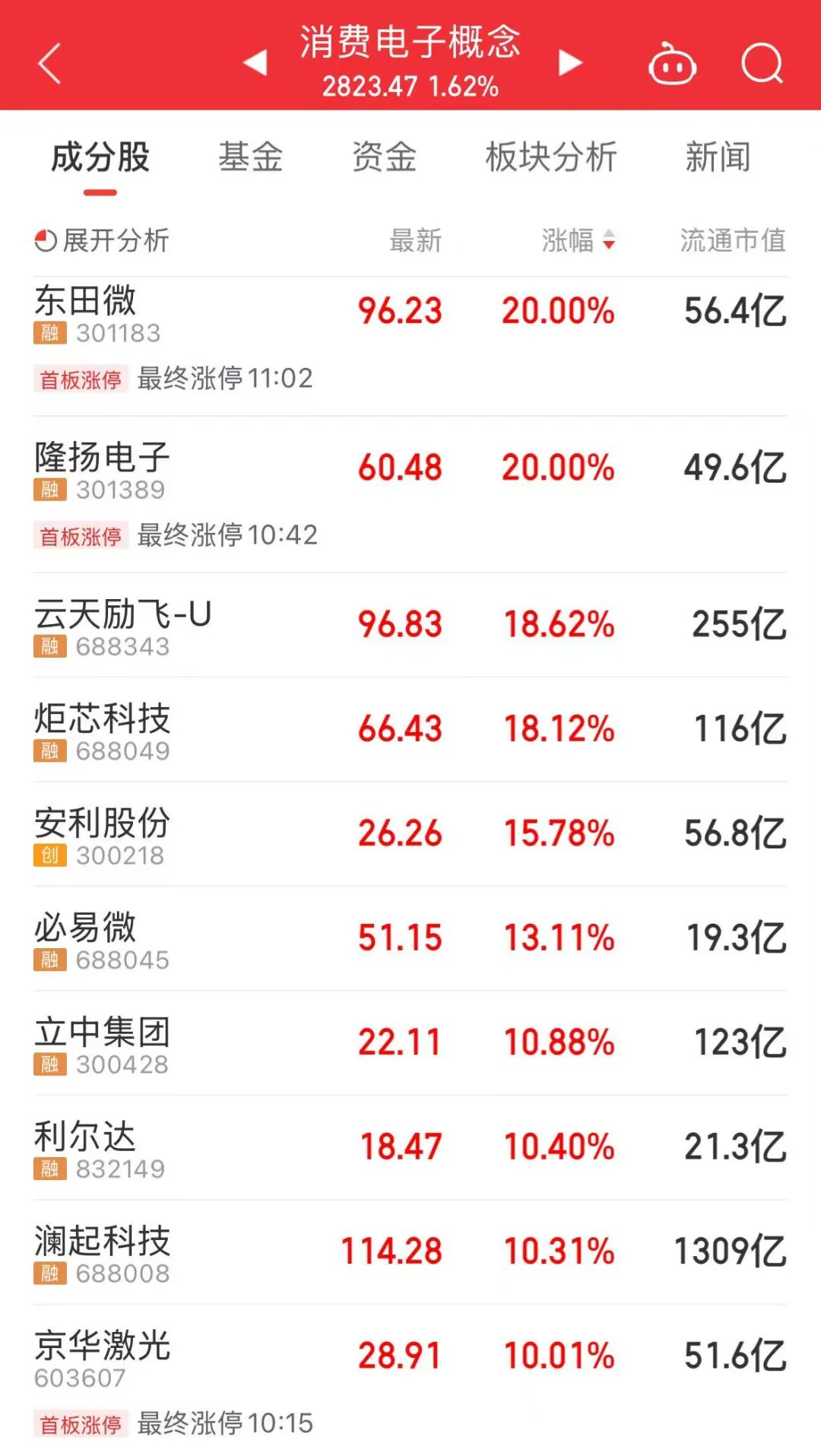Switch to the next sector with right triangle
Image resolution: width=821 pixels, height=1456 pixels.
tap(570, 63)
